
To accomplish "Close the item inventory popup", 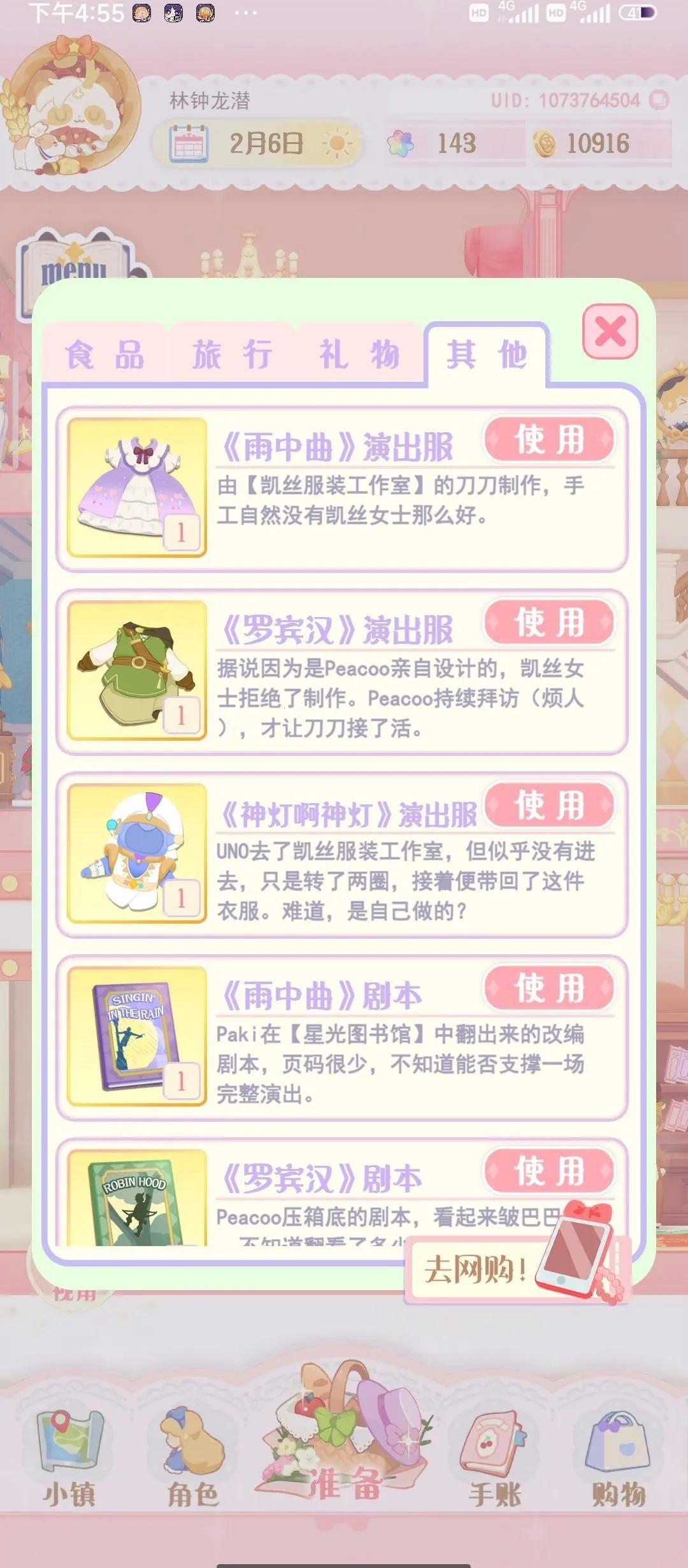I will (x=610, y=331).
